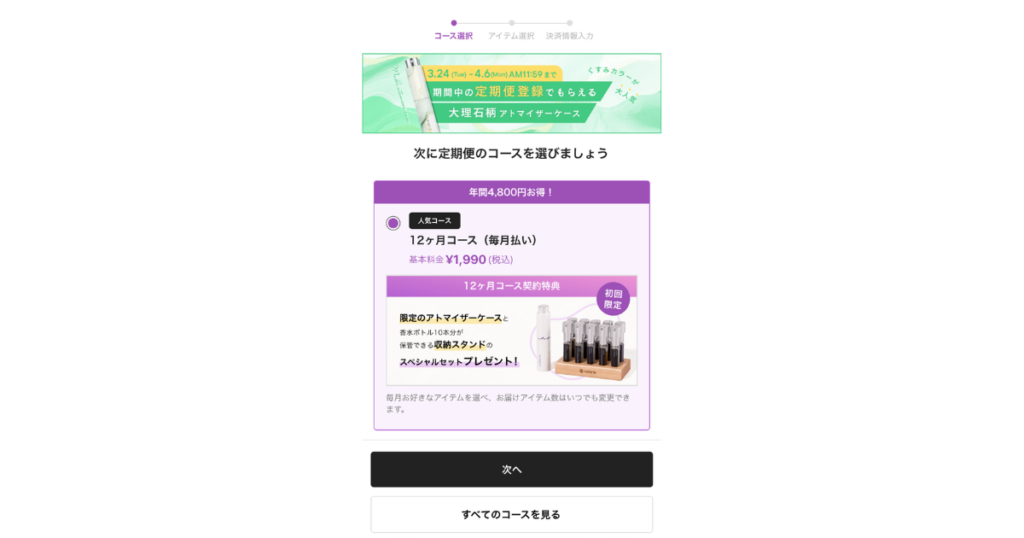Select the 12ヶ月コース radio button

click(x=393, y=223)
